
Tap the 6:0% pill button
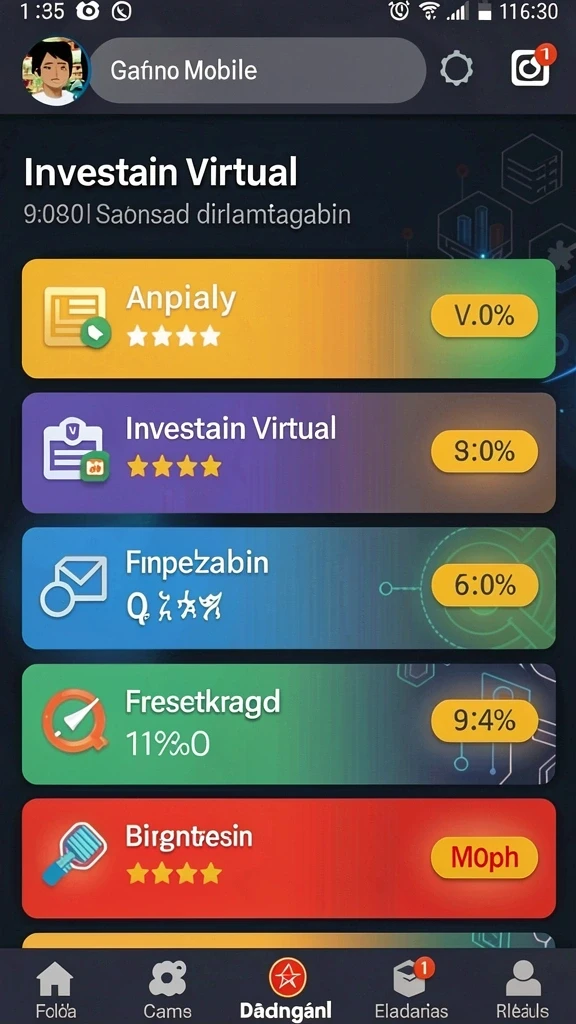485,585
